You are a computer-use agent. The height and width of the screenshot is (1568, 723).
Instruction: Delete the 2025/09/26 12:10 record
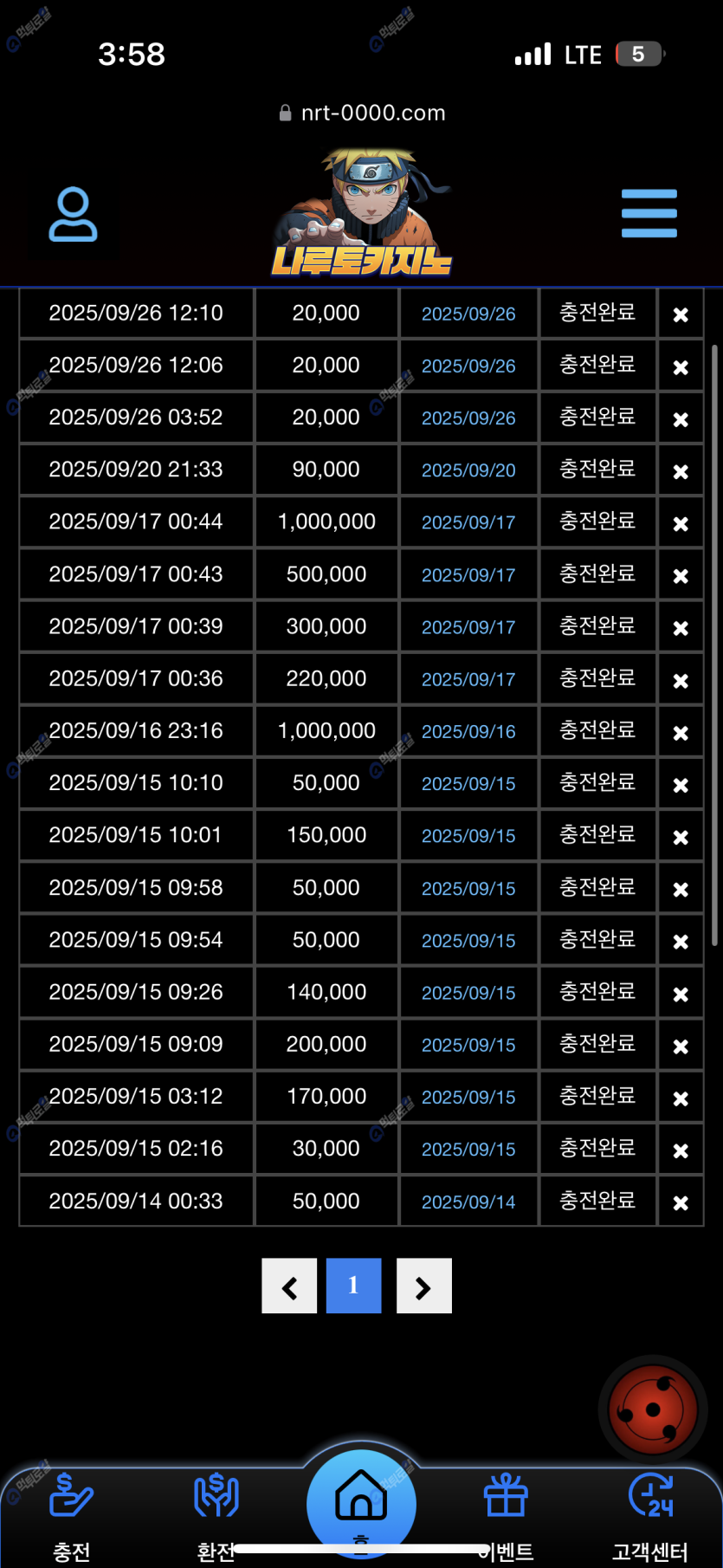pyautogui.click(x=681, y=314)
